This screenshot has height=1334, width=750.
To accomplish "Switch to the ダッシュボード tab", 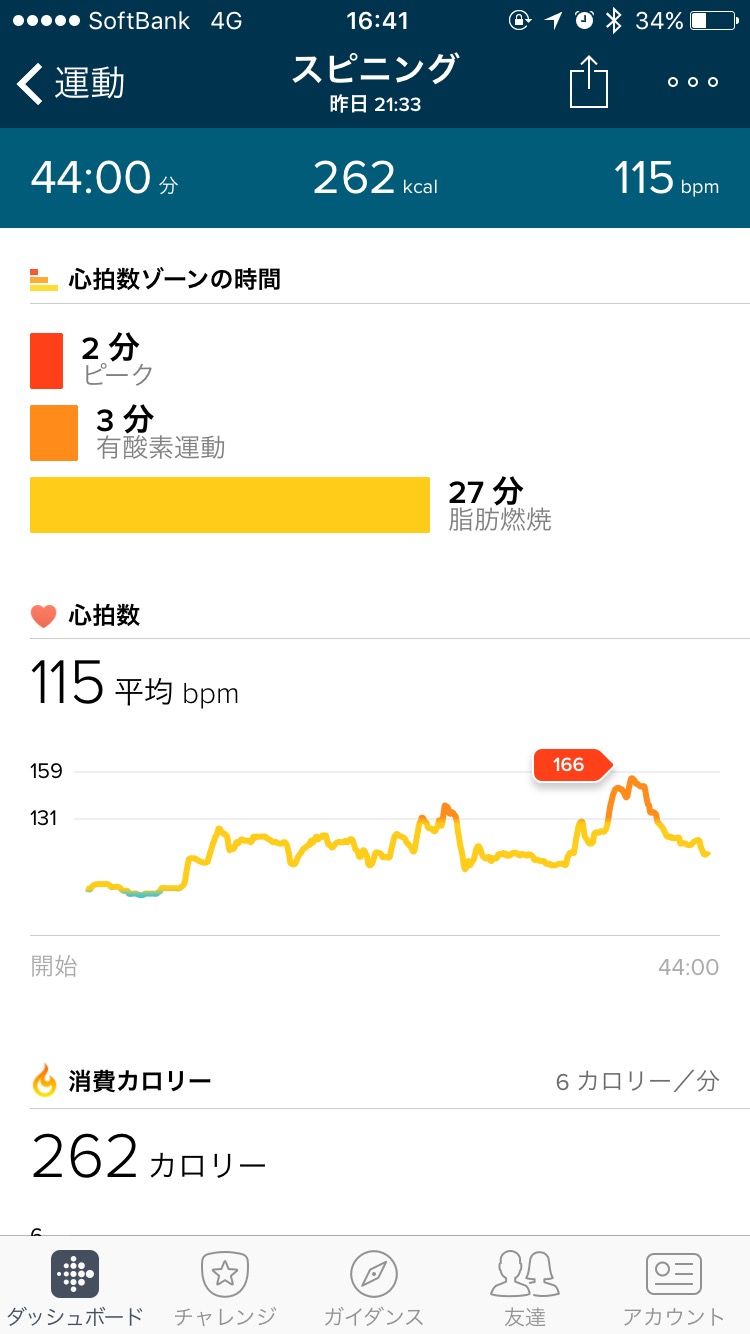I will [x=75, y=1287].
